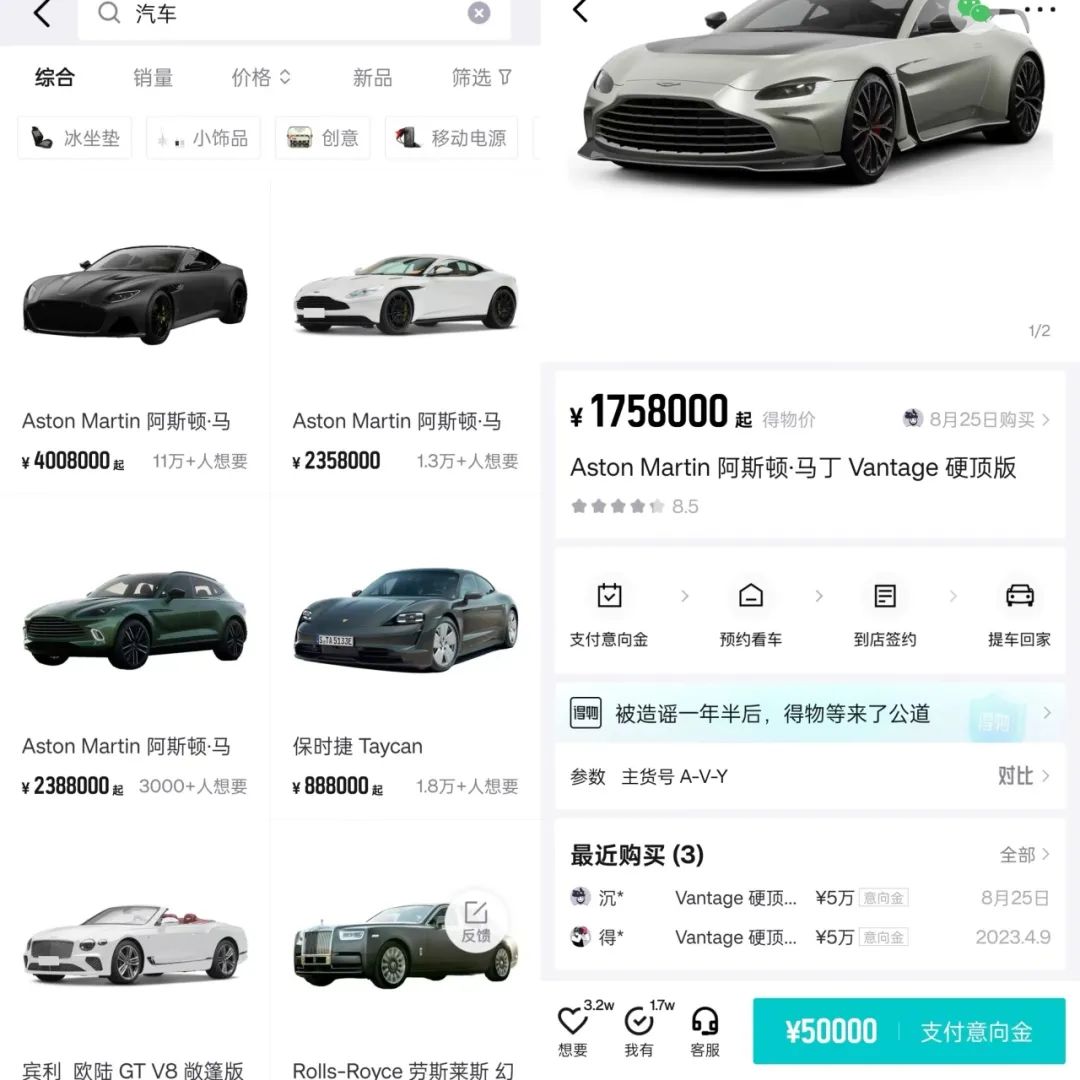Open the 筛选 filter
This screenshot has width=1080, height=1080.
pos(481,78)
